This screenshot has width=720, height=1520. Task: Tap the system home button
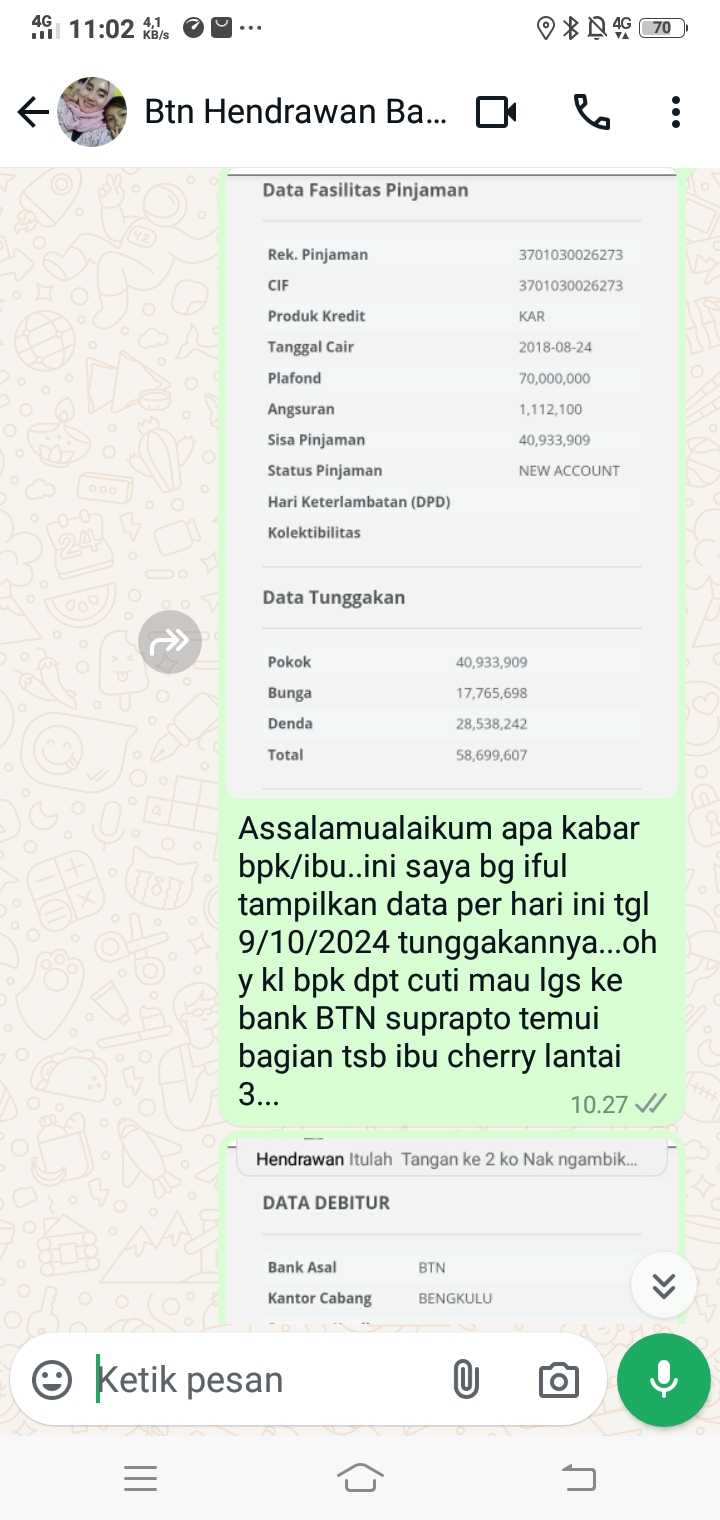[x=360, y=1477]
